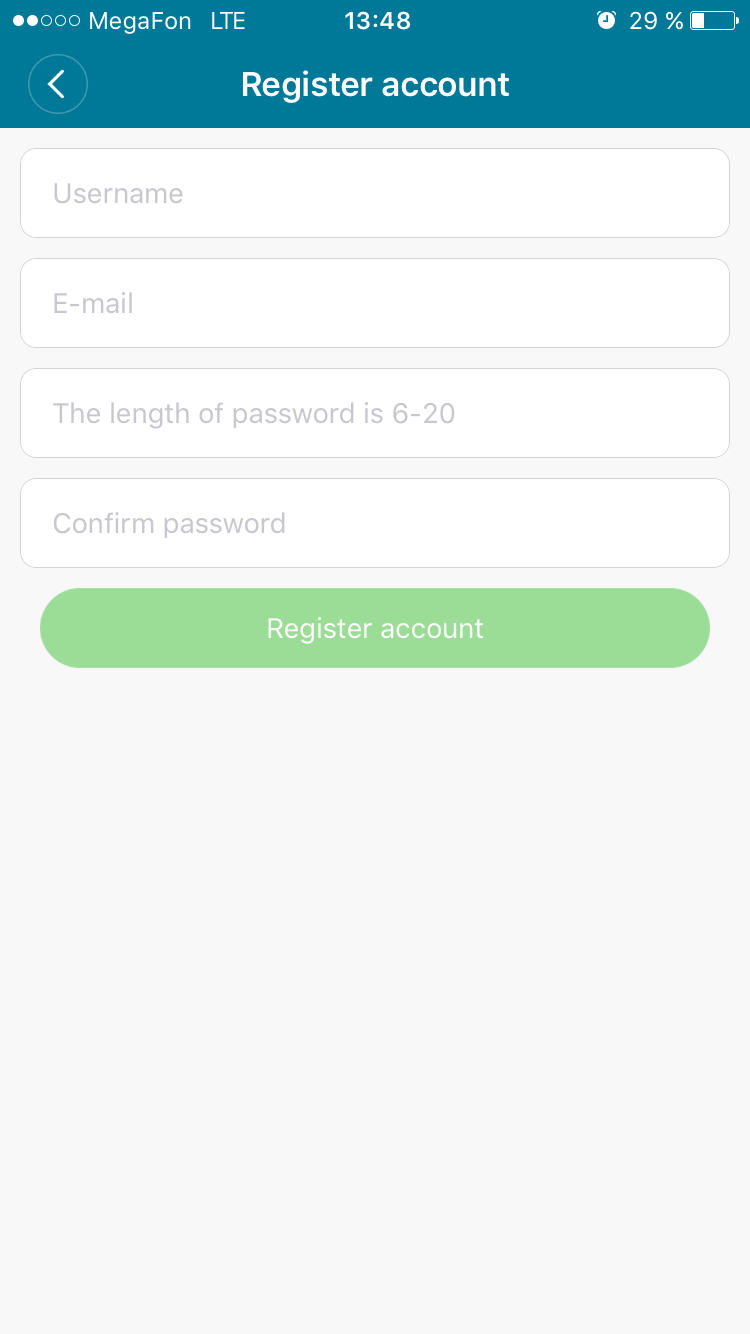Viewport: 750px width, 1334px height.
Task: Select the E-mail input field
Action: (x=375, y=303)
